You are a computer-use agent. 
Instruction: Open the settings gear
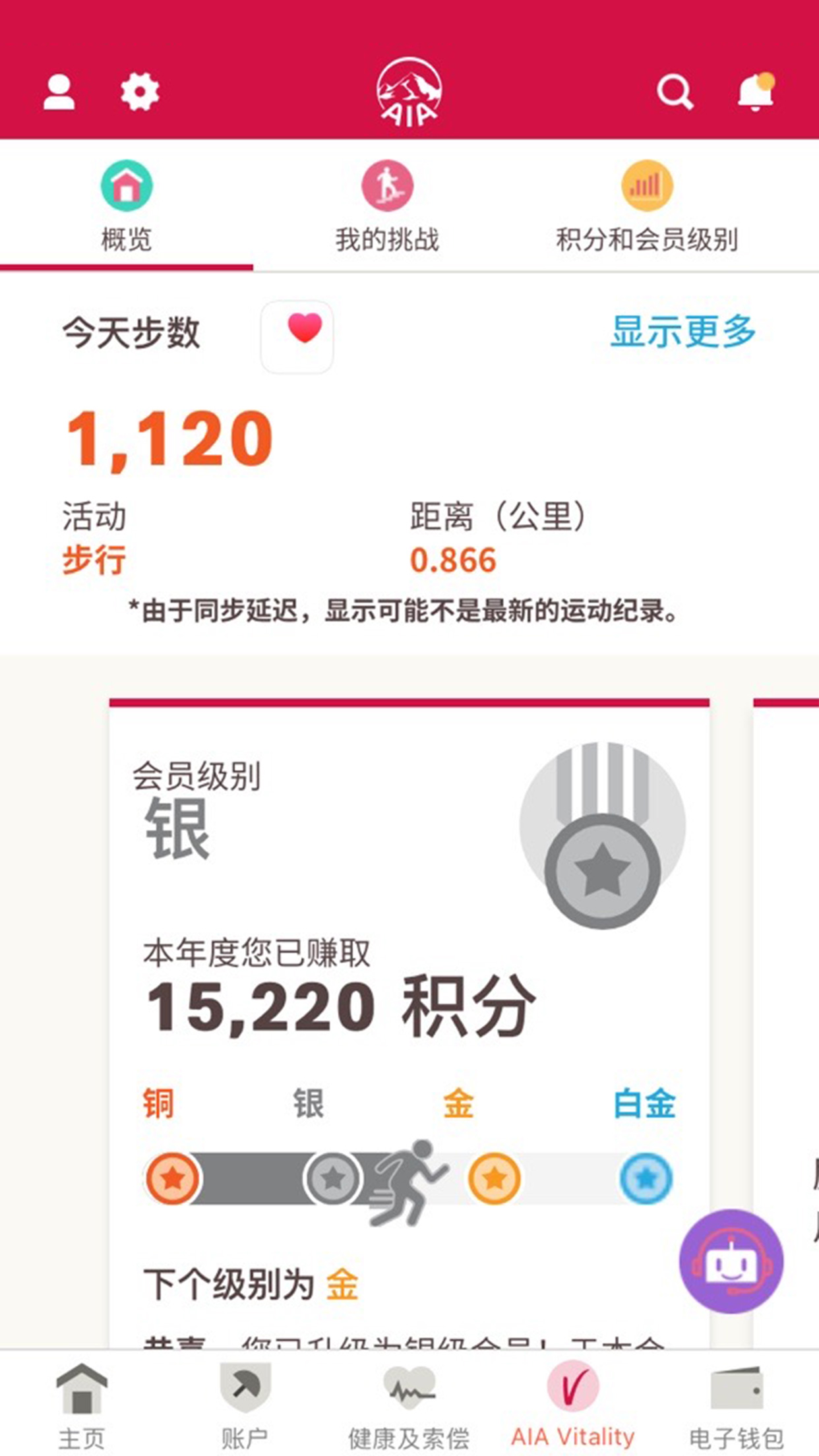coord(140,92)
